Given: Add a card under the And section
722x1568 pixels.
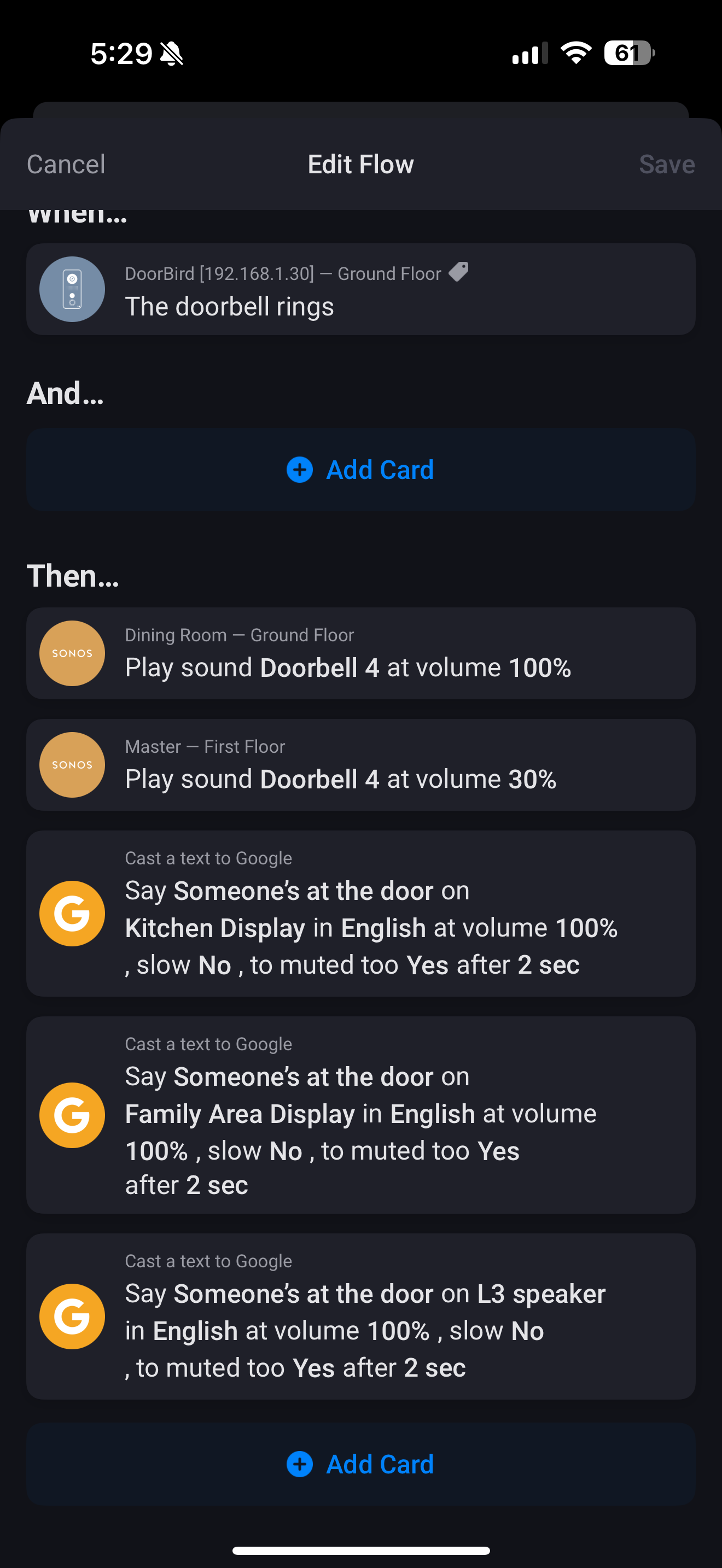Looking at the screenshot, I should tap(360, 470).
